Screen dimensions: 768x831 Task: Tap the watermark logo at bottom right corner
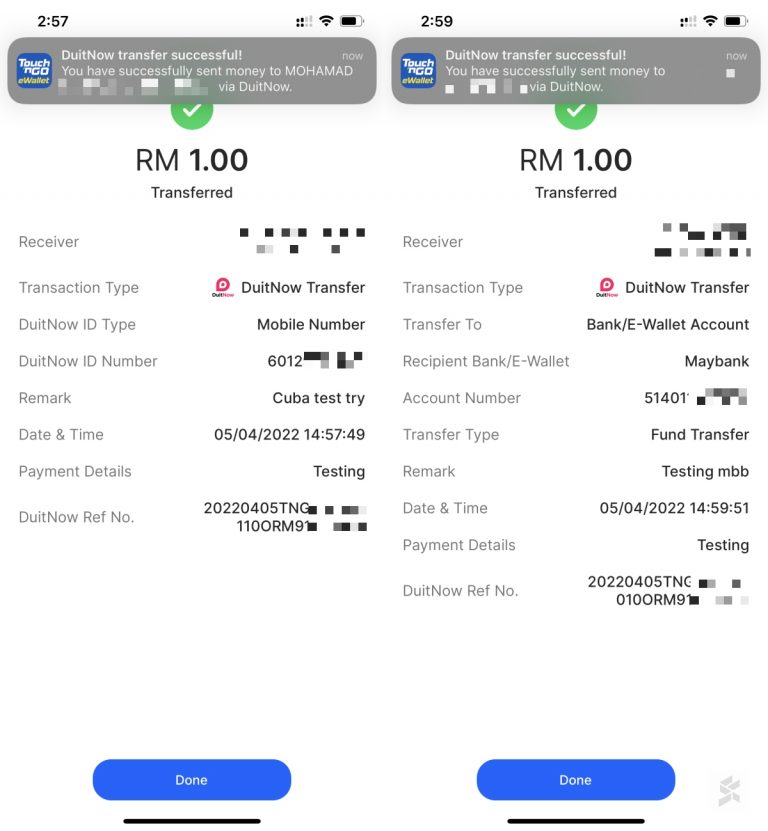[x=731, y=789]
